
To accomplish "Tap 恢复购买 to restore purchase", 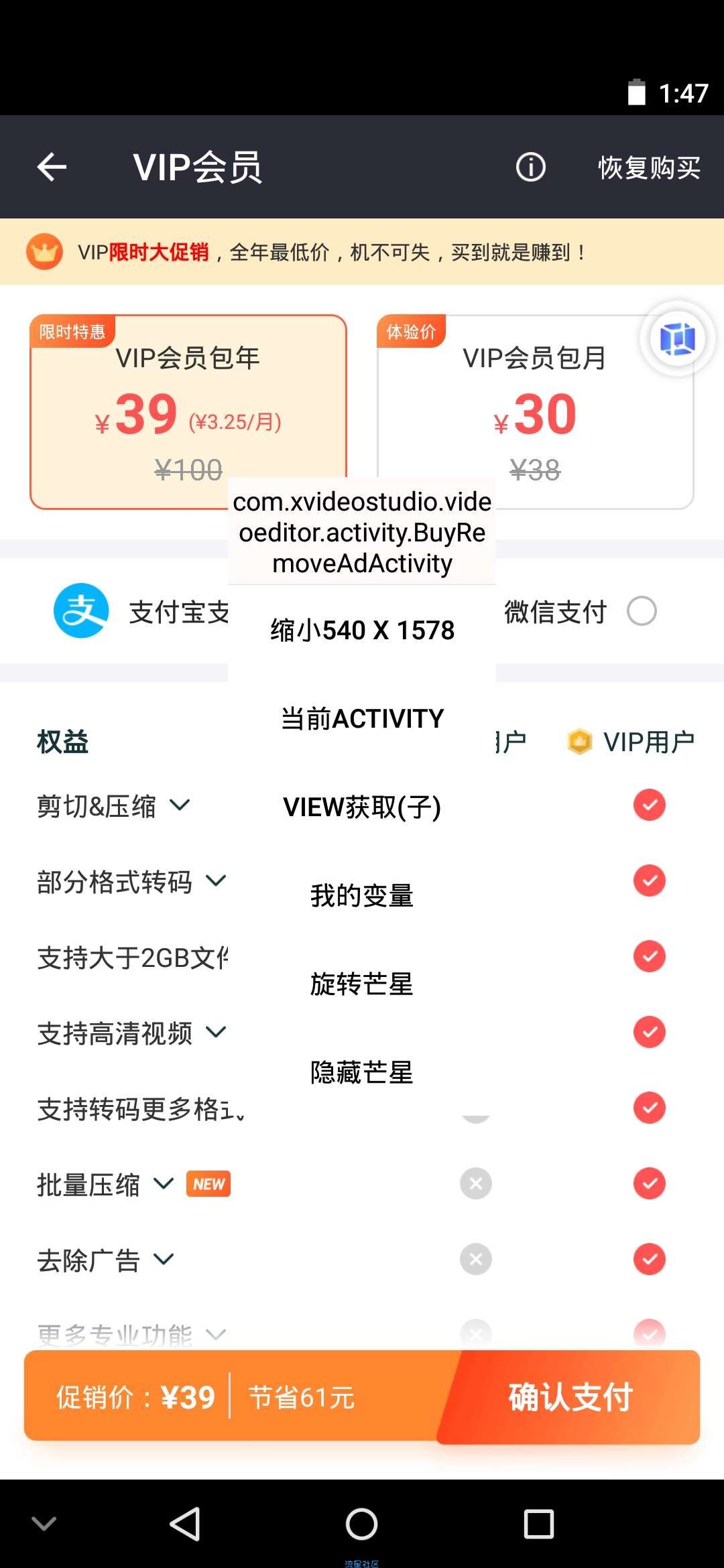I will point(649,168).
